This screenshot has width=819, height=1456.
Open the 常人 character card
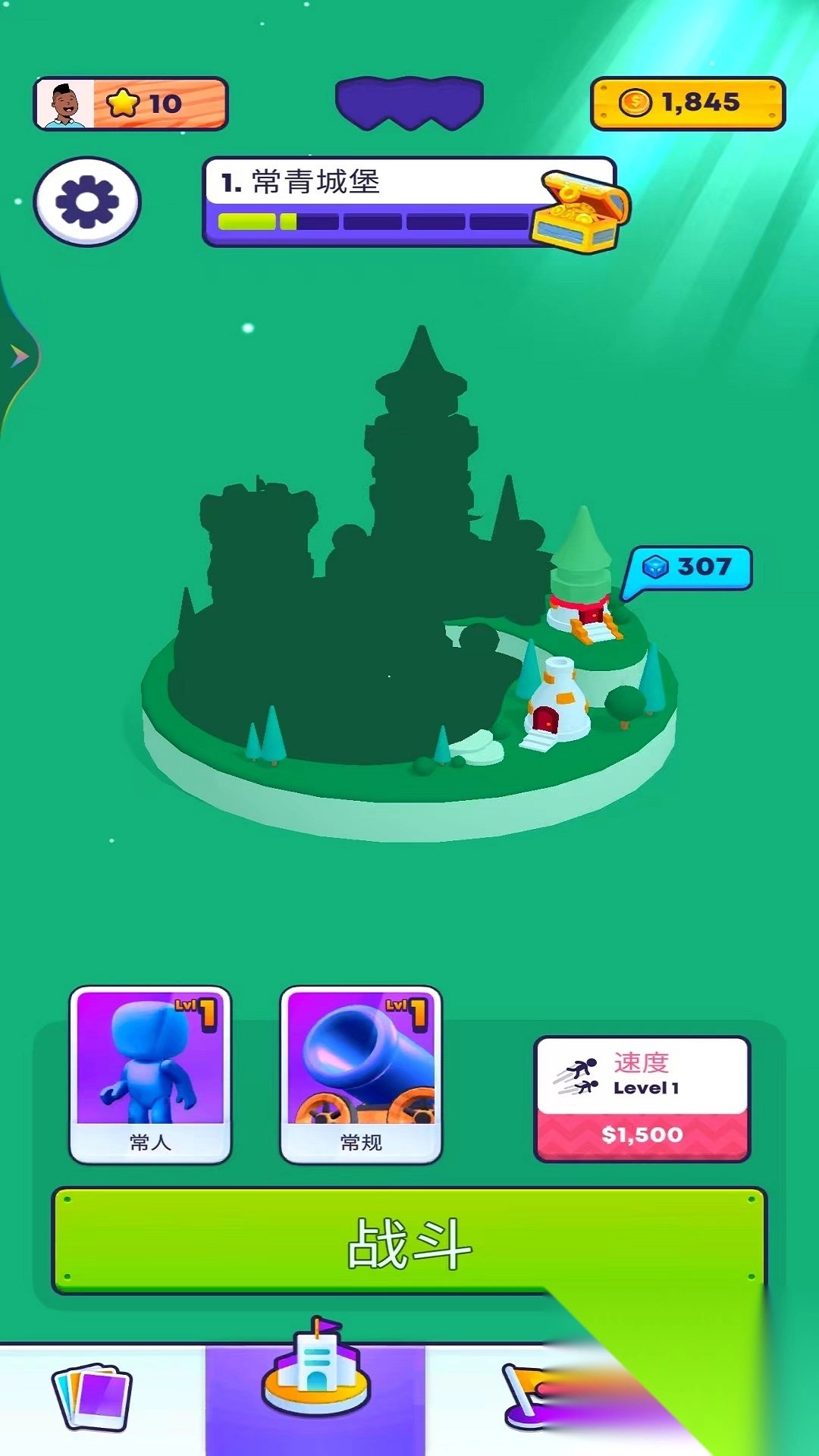150,1074
